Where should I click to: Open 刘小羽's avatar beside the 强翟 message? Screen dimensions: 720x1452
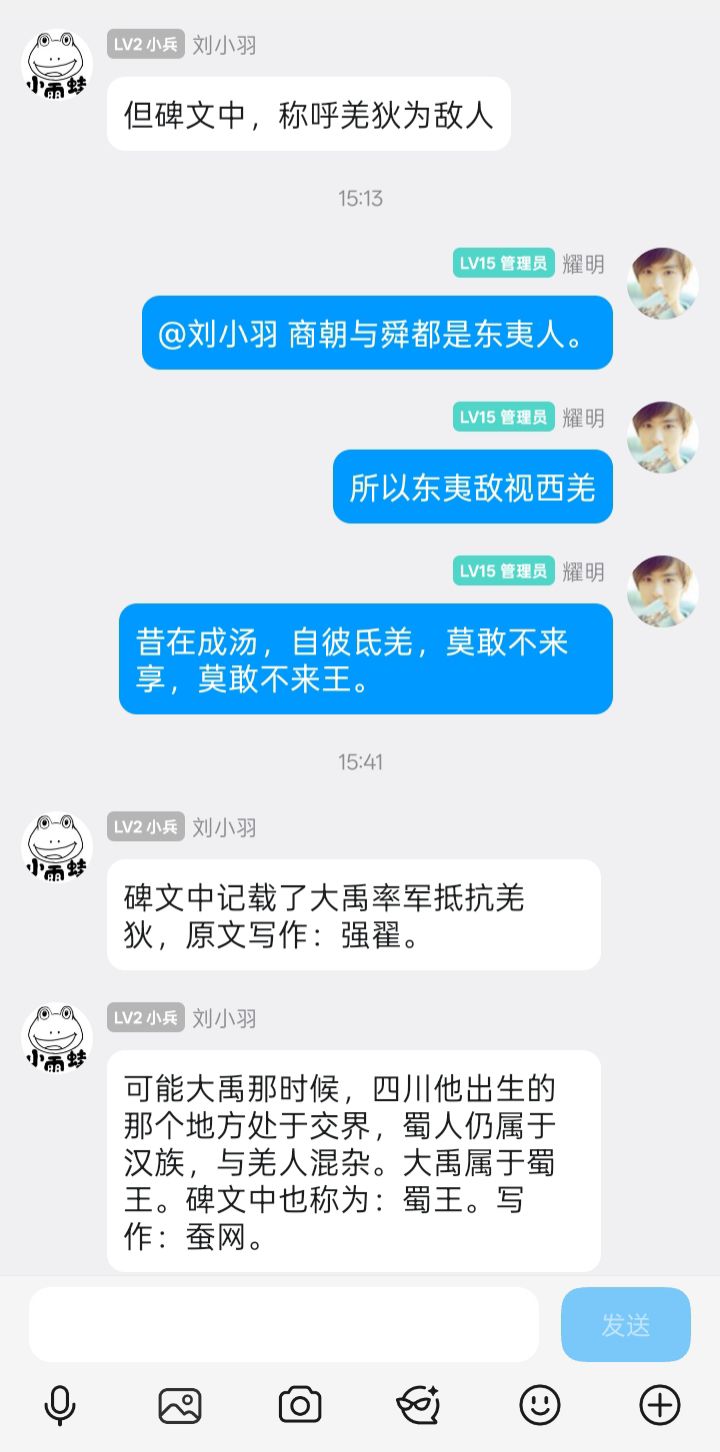tap(57, 847)
